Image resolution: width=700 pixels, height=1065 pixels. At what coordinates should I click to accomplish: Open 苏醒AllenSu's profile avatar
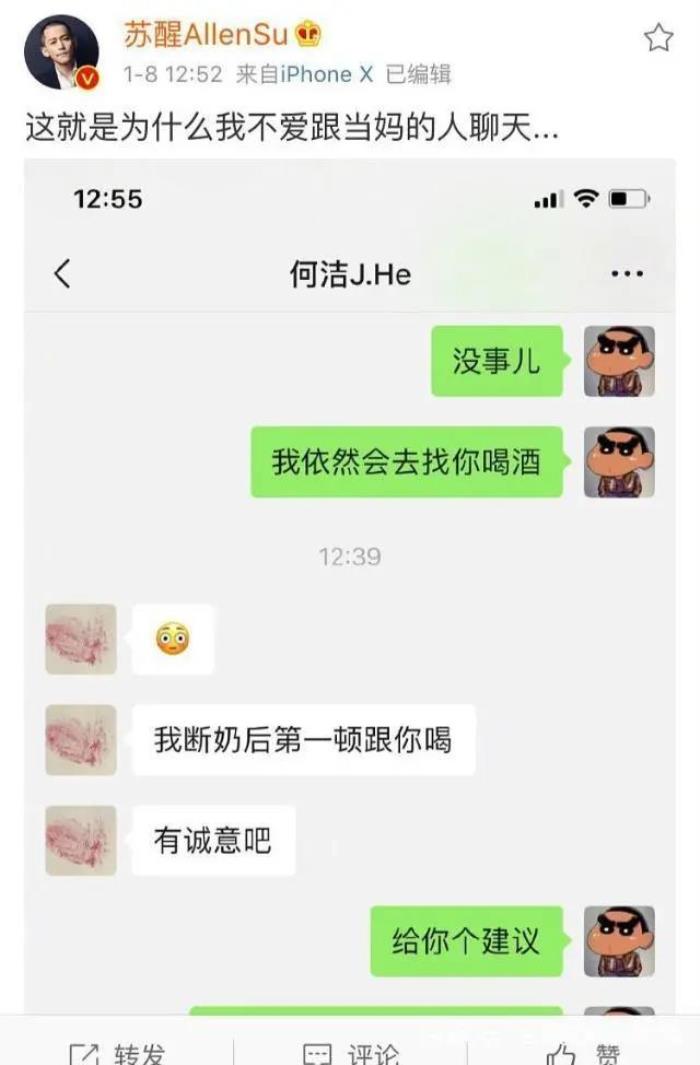pyautogui.click(x=62, y=52)
